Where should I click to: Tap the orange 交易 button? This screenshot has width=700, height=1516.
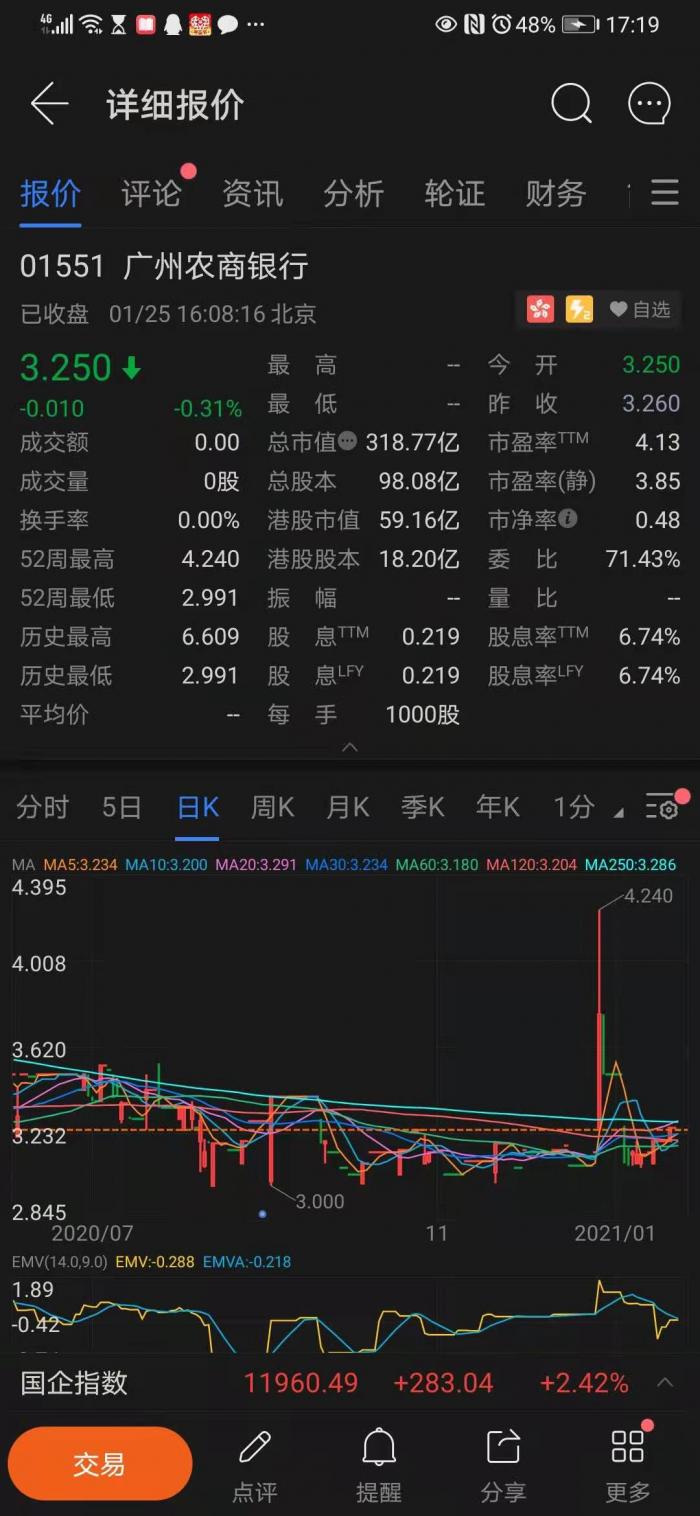tap(100, 1465)
